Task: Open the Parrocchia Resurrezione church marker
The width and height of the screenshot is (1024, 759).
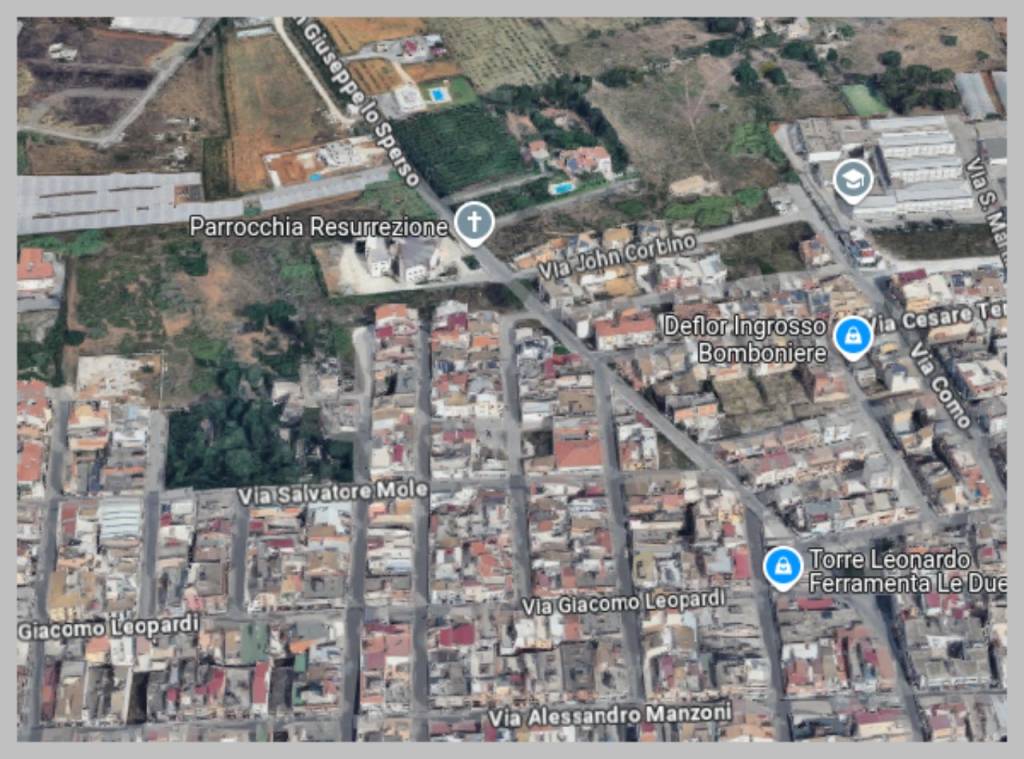Action: coord(475,222)
